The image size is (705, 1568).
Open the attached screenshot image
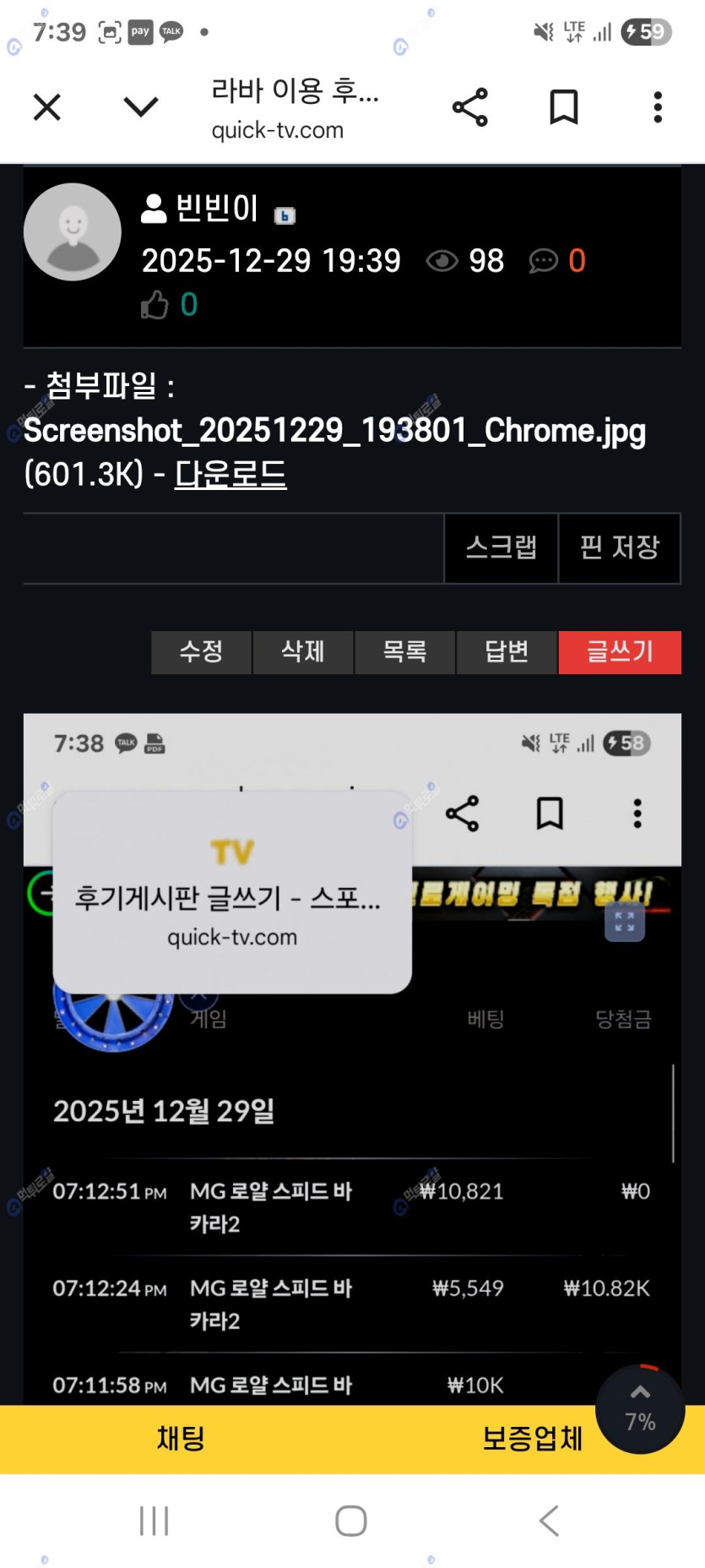tap(352, 1056)
